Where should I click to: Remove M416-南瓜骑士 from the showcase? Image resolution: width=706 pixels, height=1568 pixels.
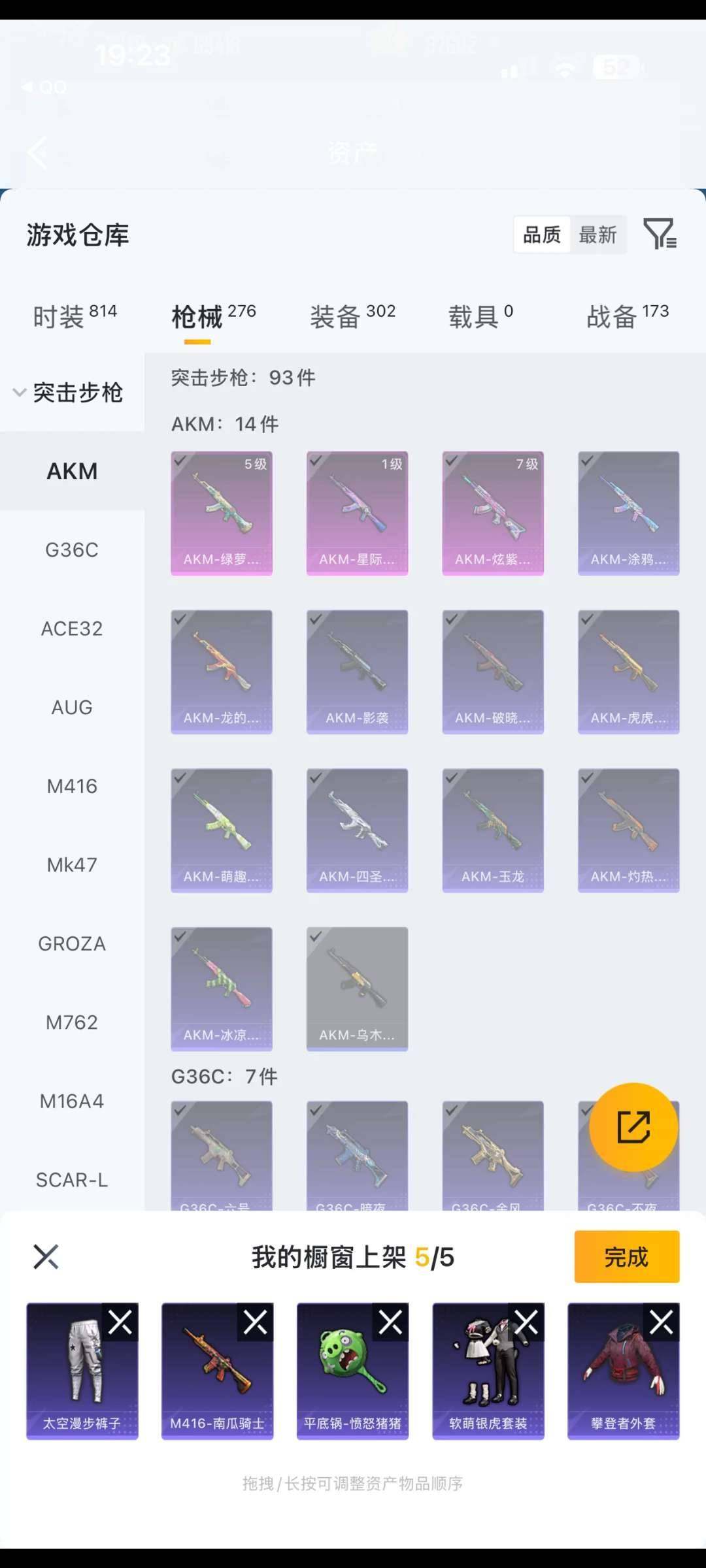pos(256,1322)
